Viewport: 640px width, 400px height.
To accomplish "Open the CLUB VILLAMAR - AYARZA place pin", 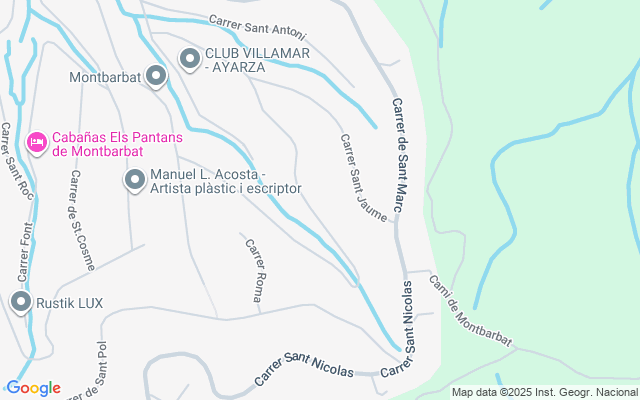I will [190, 60].
